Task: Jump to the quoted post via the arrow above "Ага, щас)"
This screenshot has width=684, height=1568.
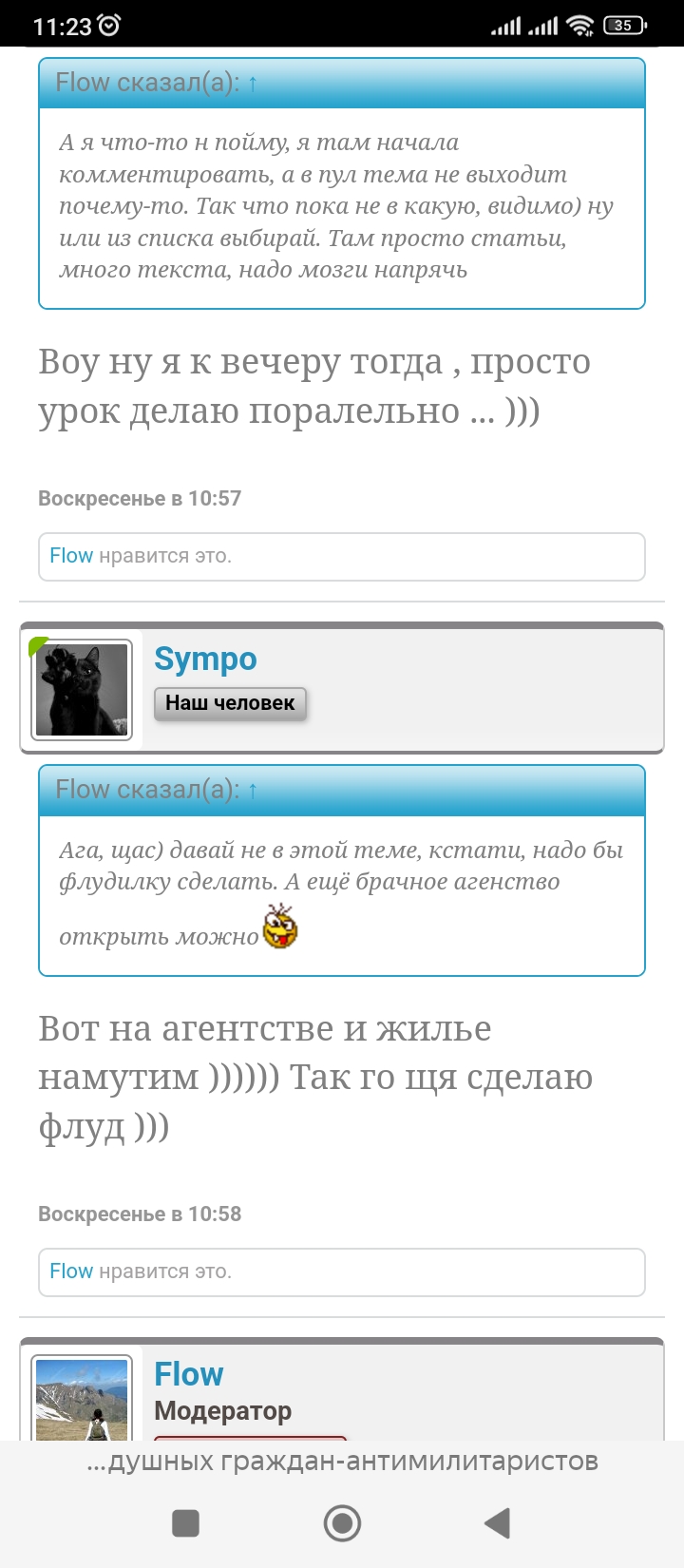Action: 253,791
